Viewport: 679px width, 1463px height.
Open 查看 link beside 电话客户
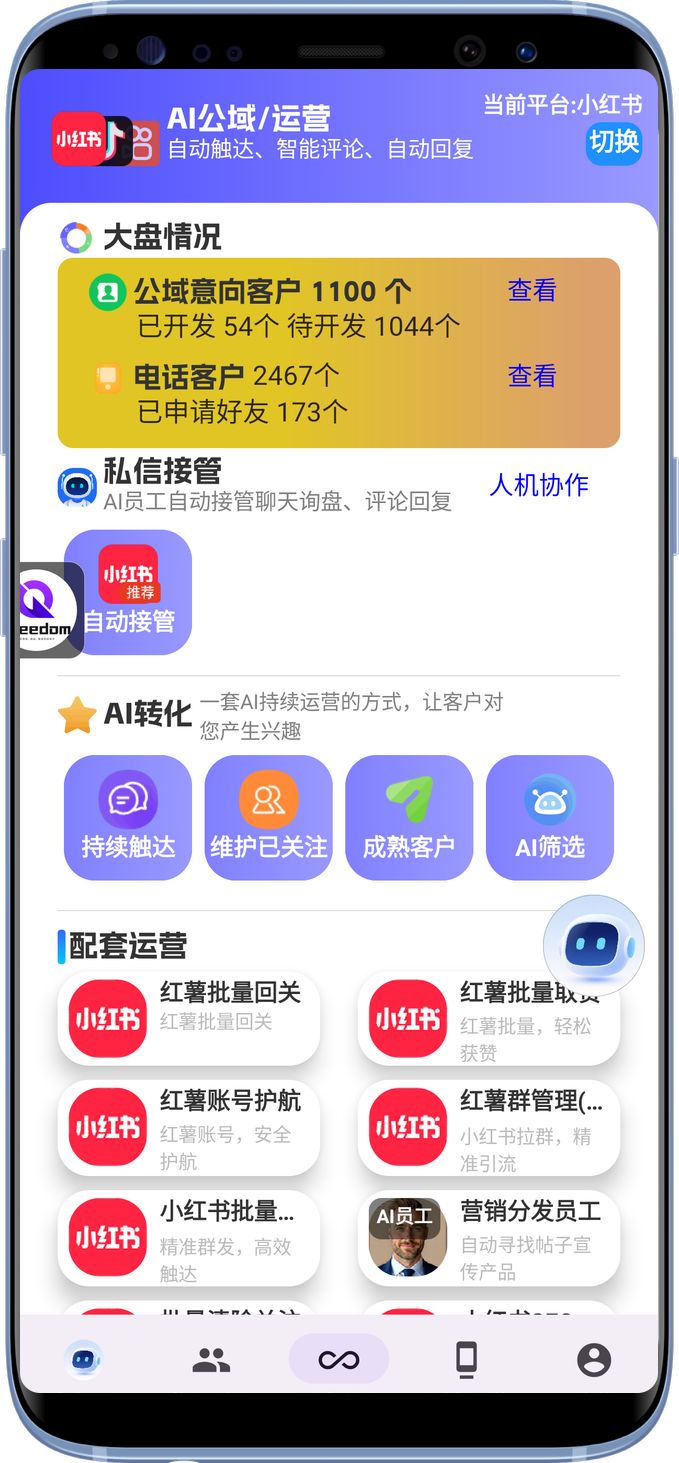coord(531,376)
